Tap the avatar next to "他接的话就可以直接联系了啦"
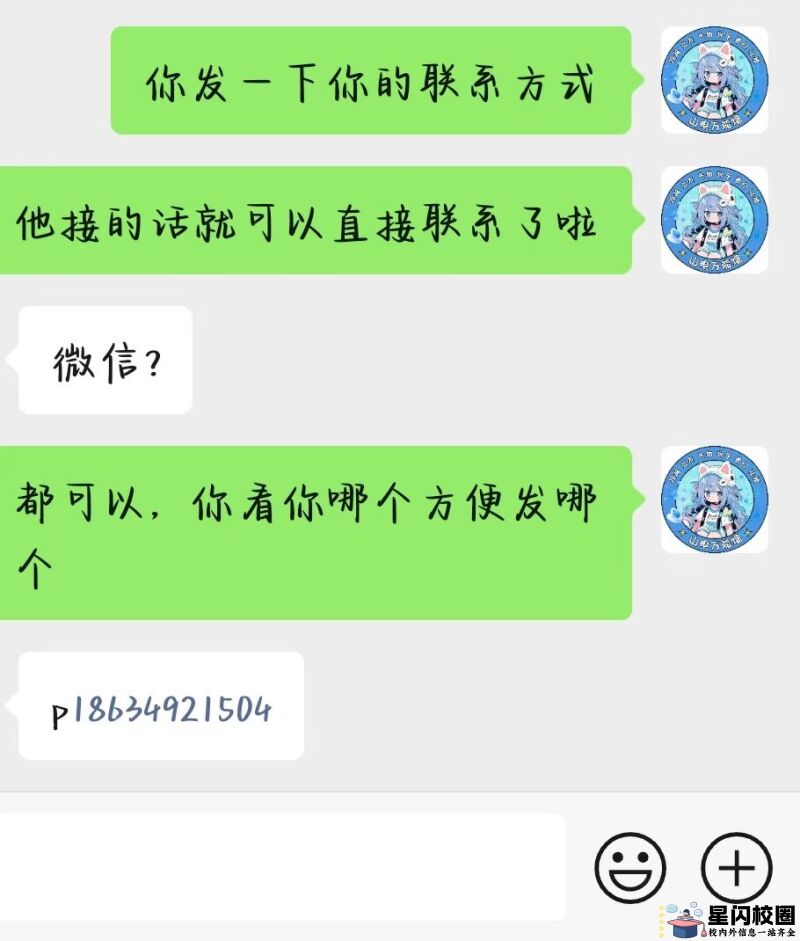This screenshot has height=941, width=800. (x=714, y=220)
